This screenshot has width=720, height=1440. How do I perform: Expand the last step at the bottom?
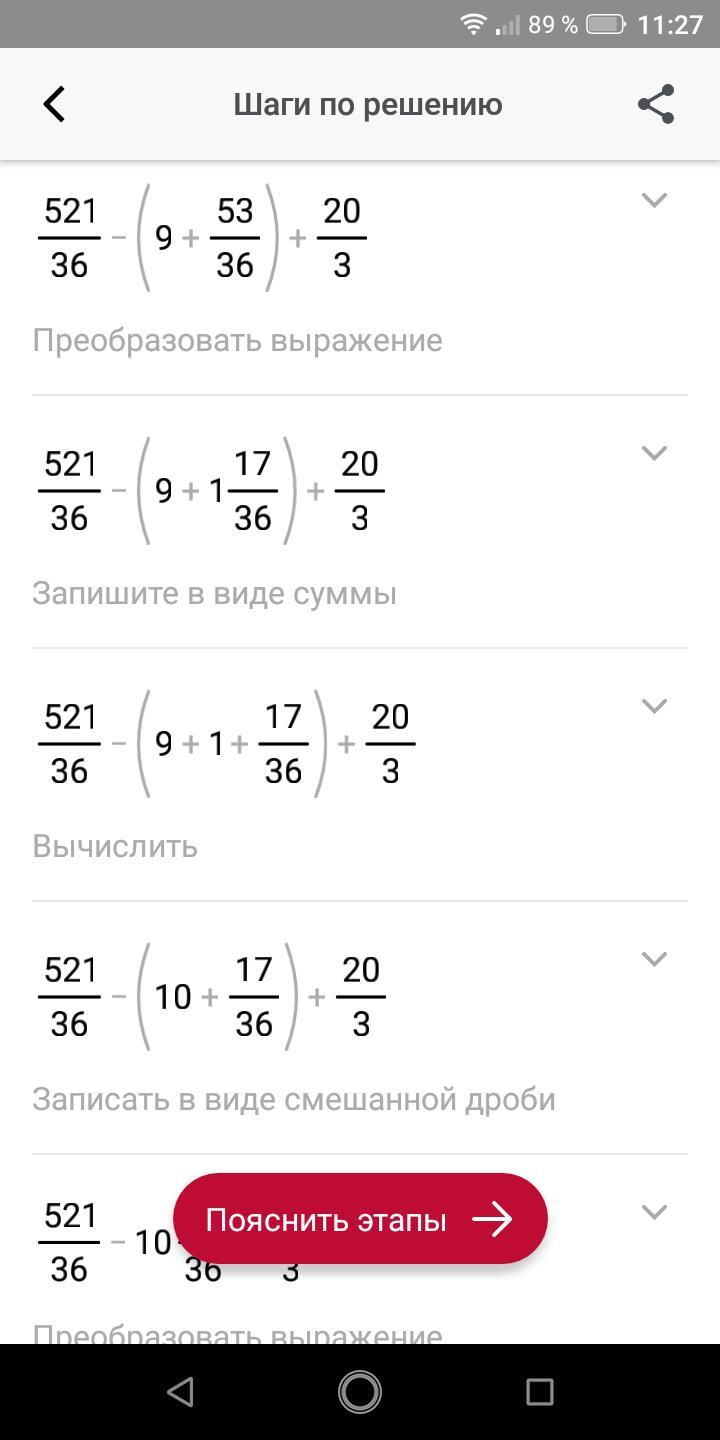point(654,1212)
